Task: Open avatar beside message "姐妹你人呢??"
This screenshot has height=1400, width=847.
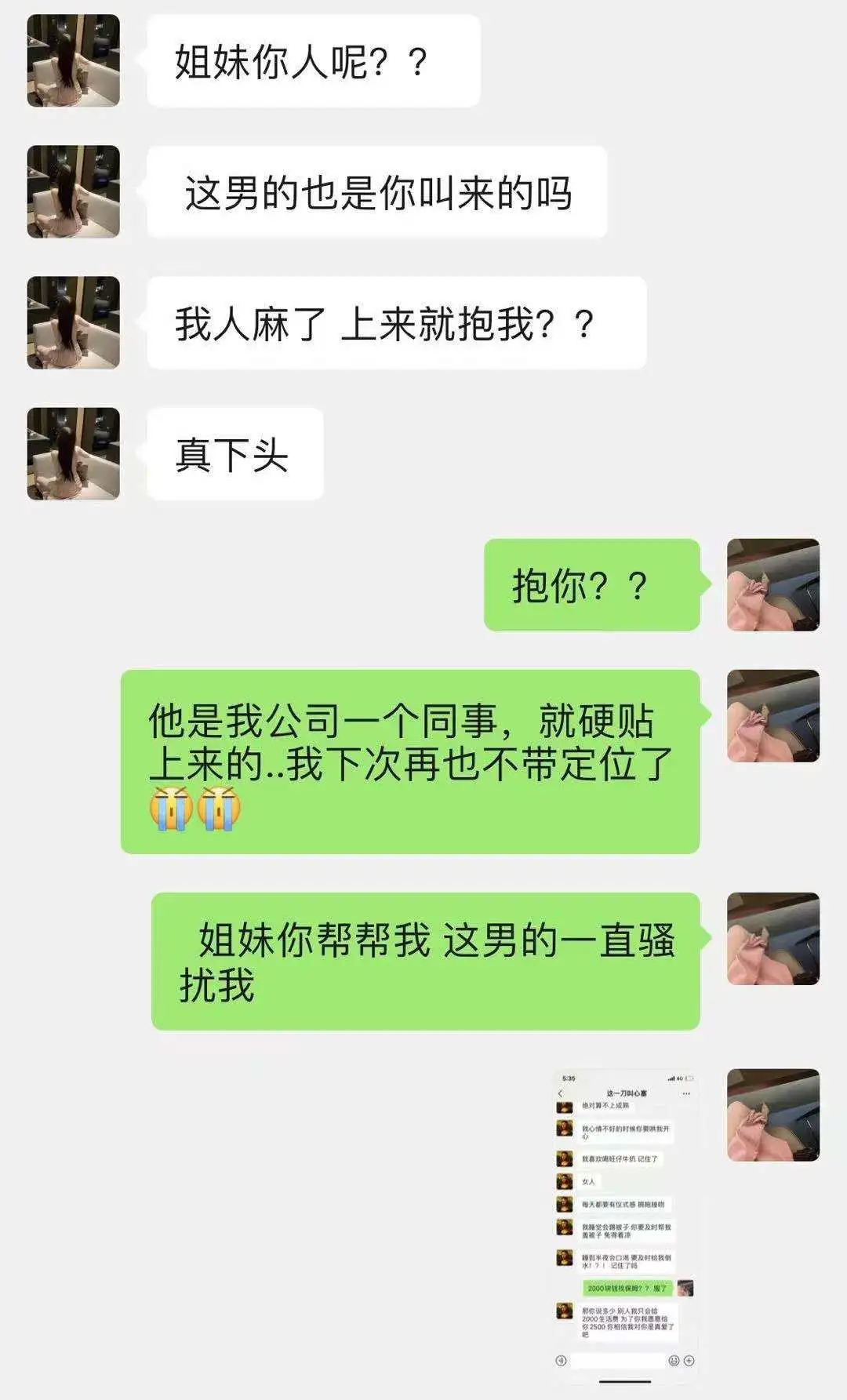Action: 74,60
